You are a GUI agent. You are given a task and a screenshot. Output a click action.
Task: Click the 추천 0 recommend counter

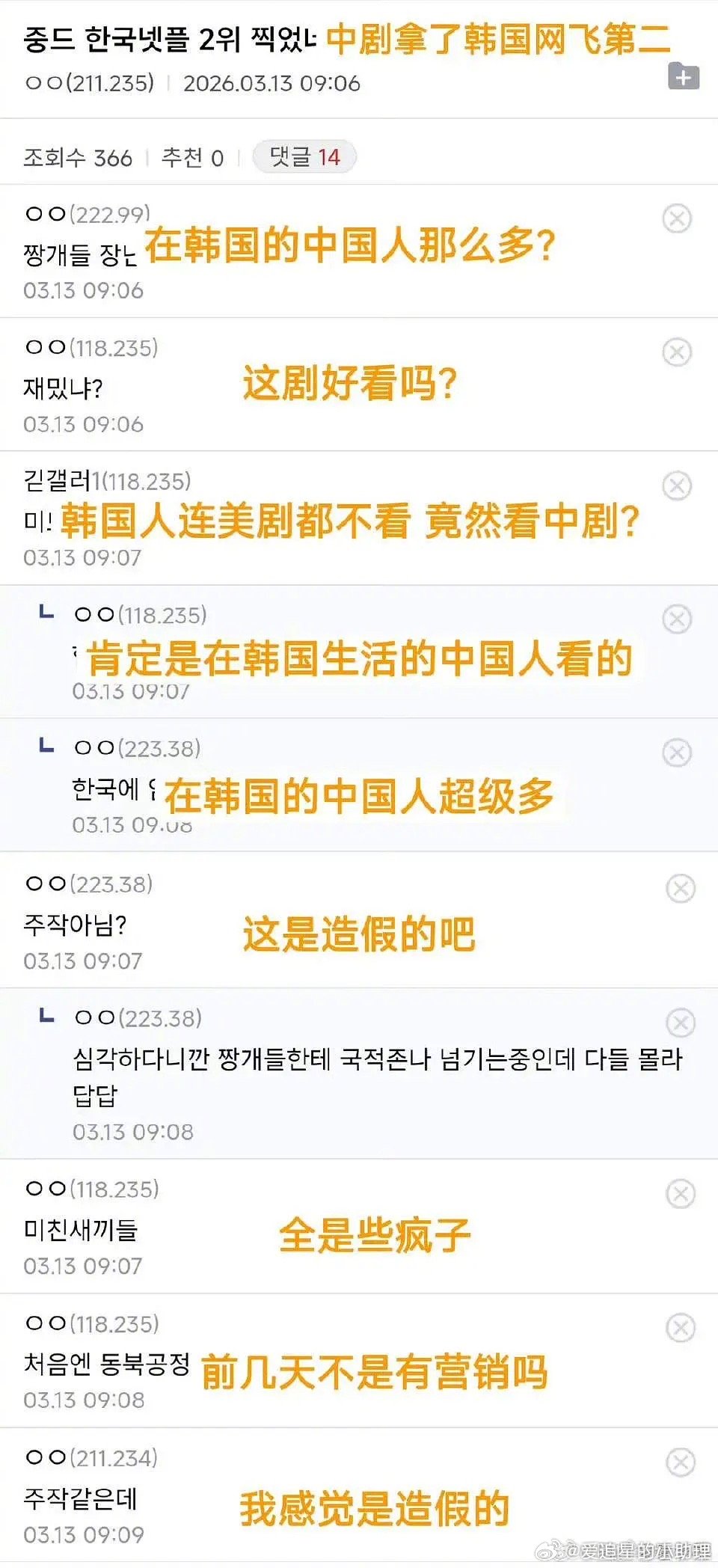point(189,158)
